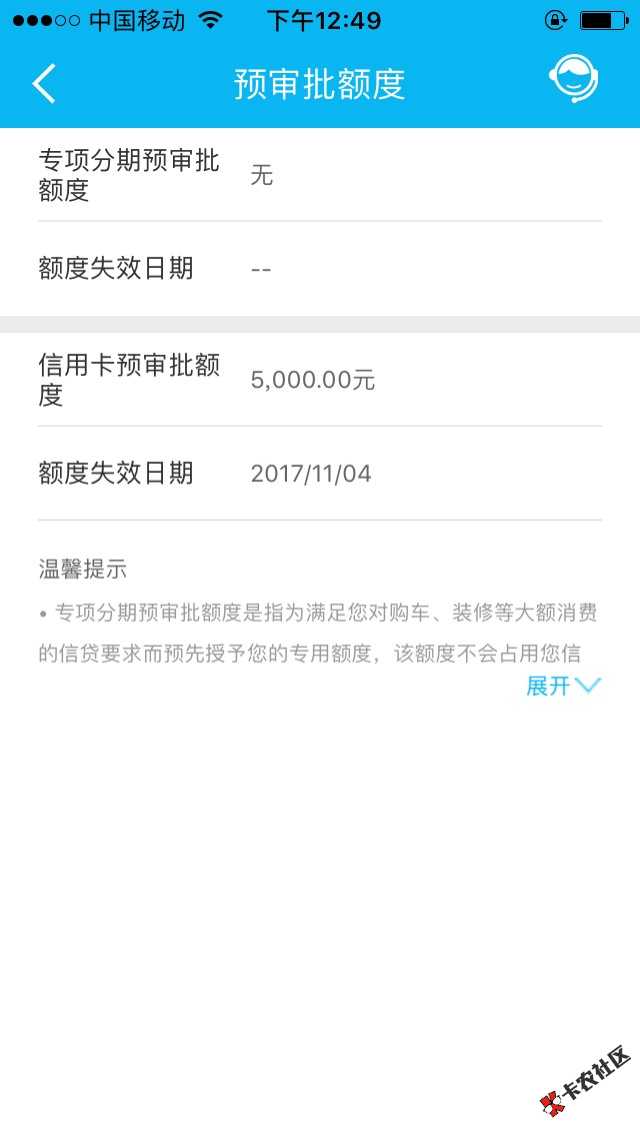Go back using the top-left arrow

44,83
